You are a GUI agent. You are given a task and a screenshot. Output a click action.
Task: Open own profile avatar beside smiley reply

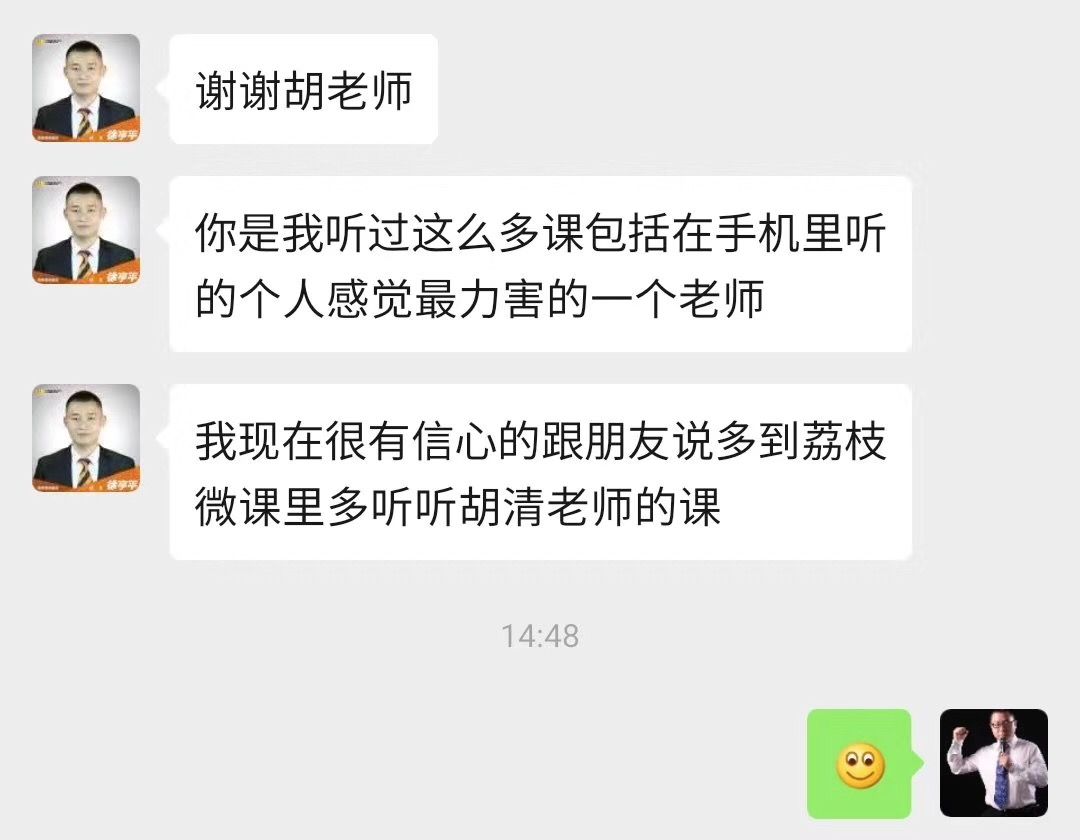[993, 763]
